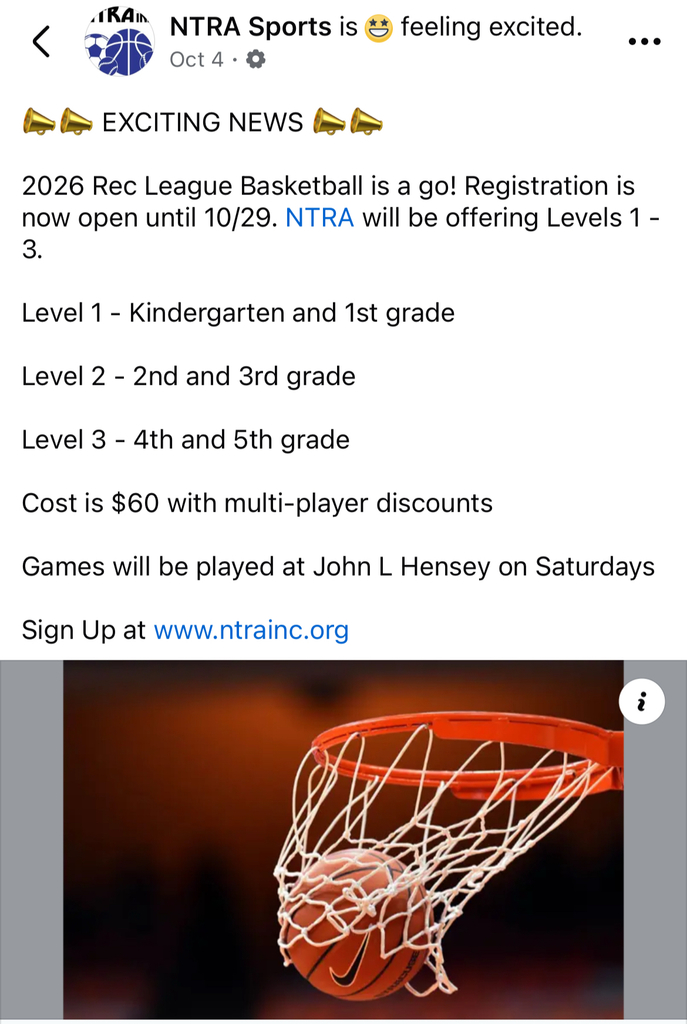Image resolution: width=687 pixels, height=1024 pixels.
Task: Open NTRA Sports profile picture
Action: 119,42
